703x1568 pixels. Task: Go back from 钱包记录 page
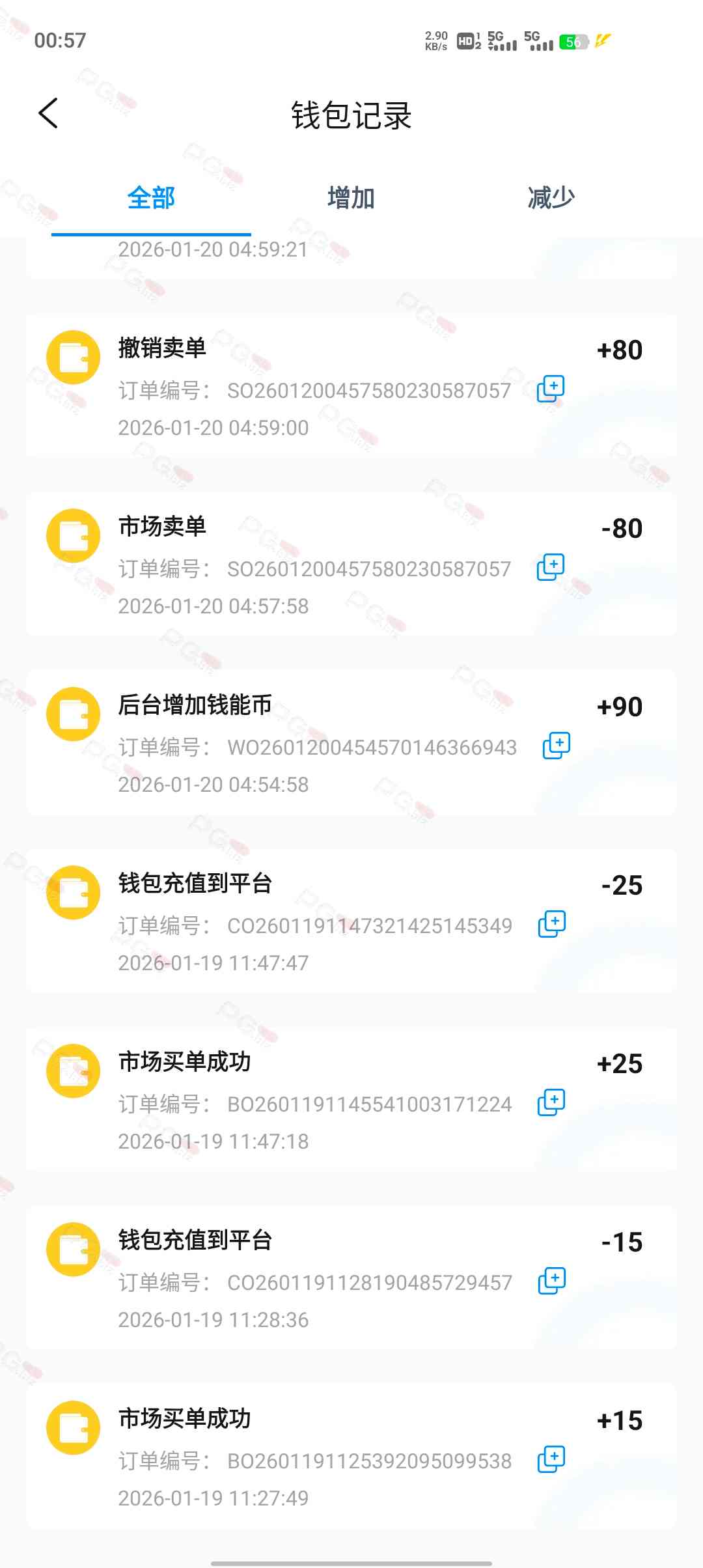point(49,114)
